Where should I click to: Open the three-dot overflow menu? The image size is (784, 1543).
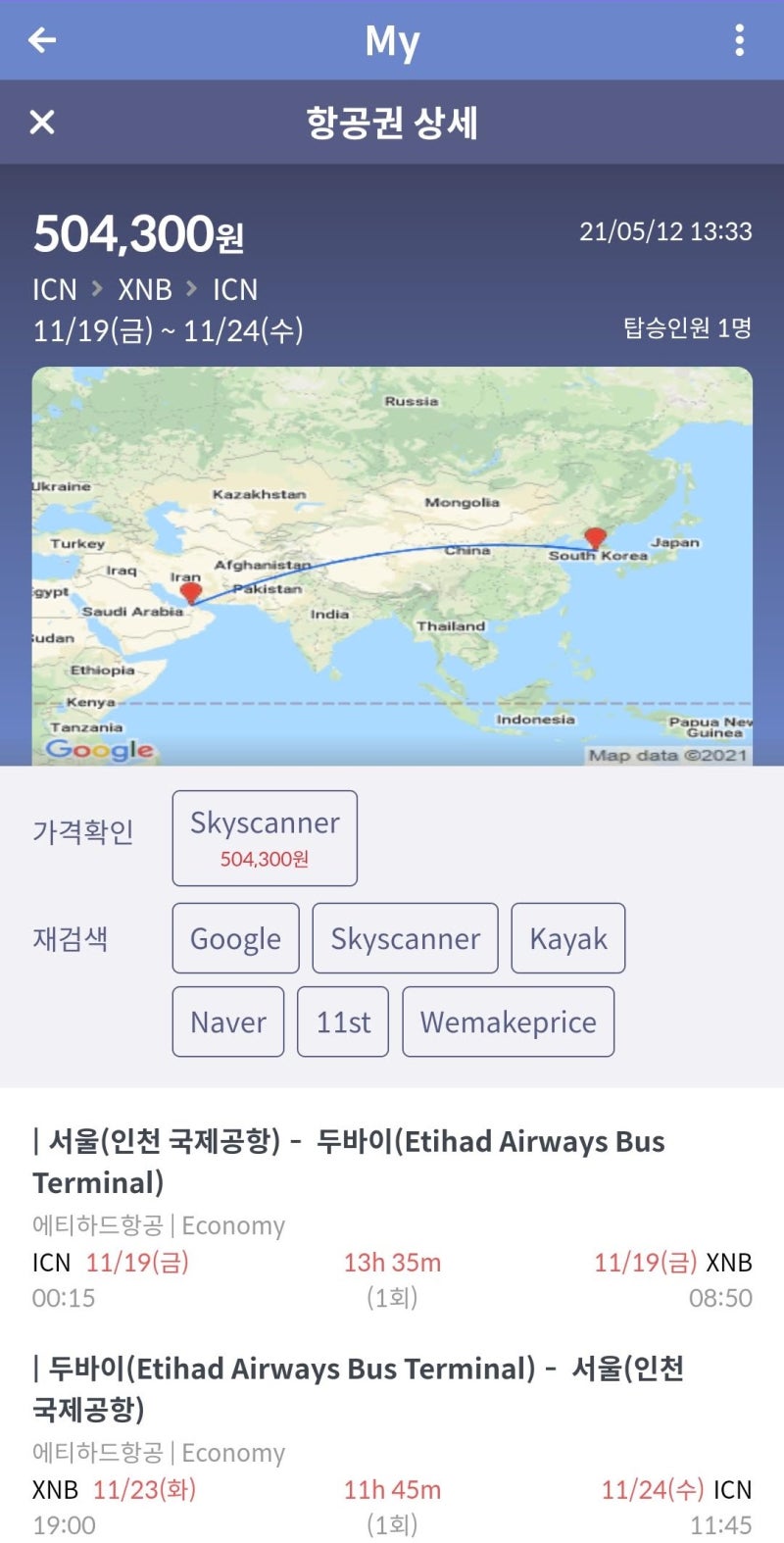[741, 39]
